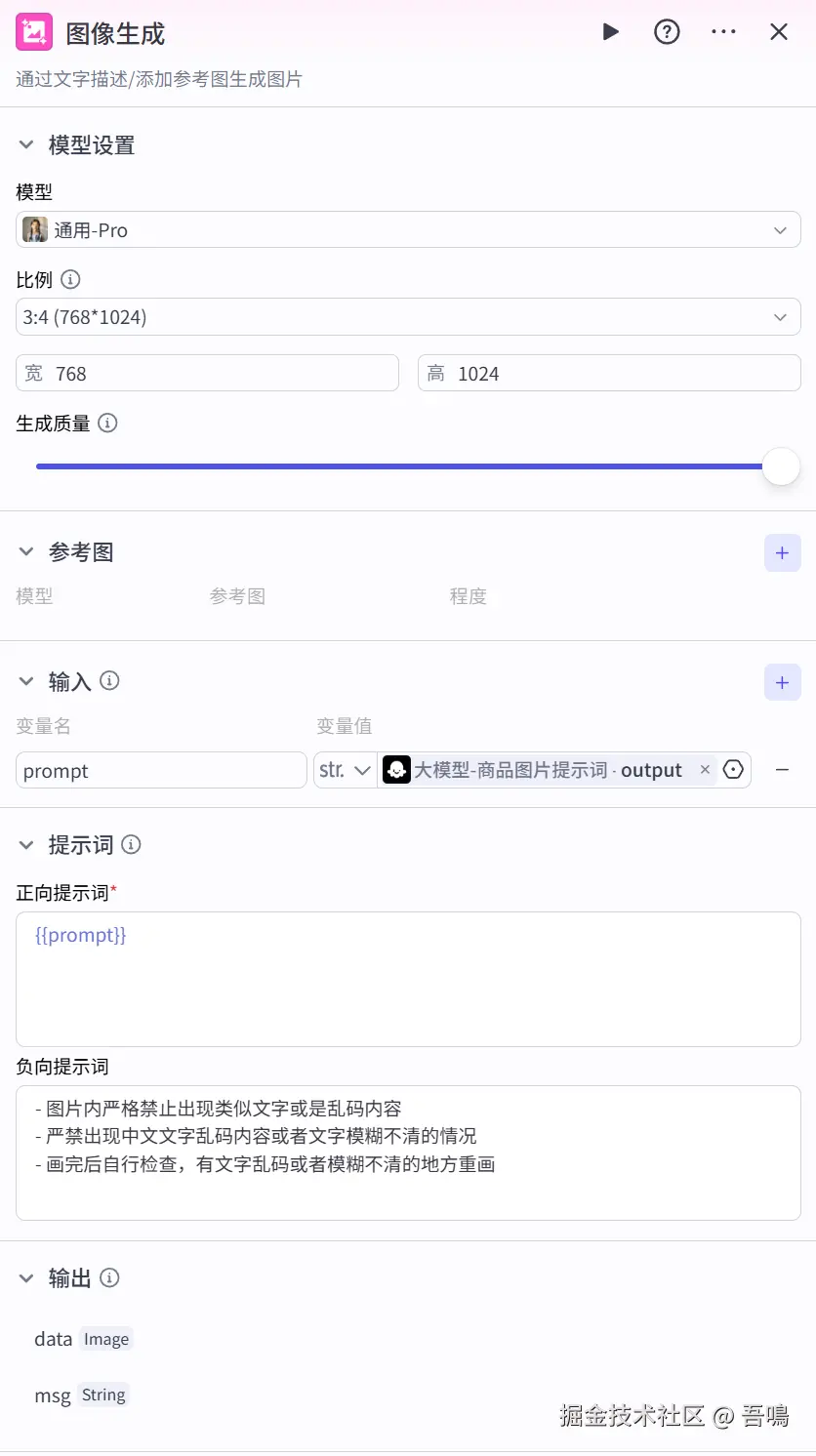Add a new input variable with 输入 plus
The height and width of the screenshot is (1456, 816).
click(782, 683)
